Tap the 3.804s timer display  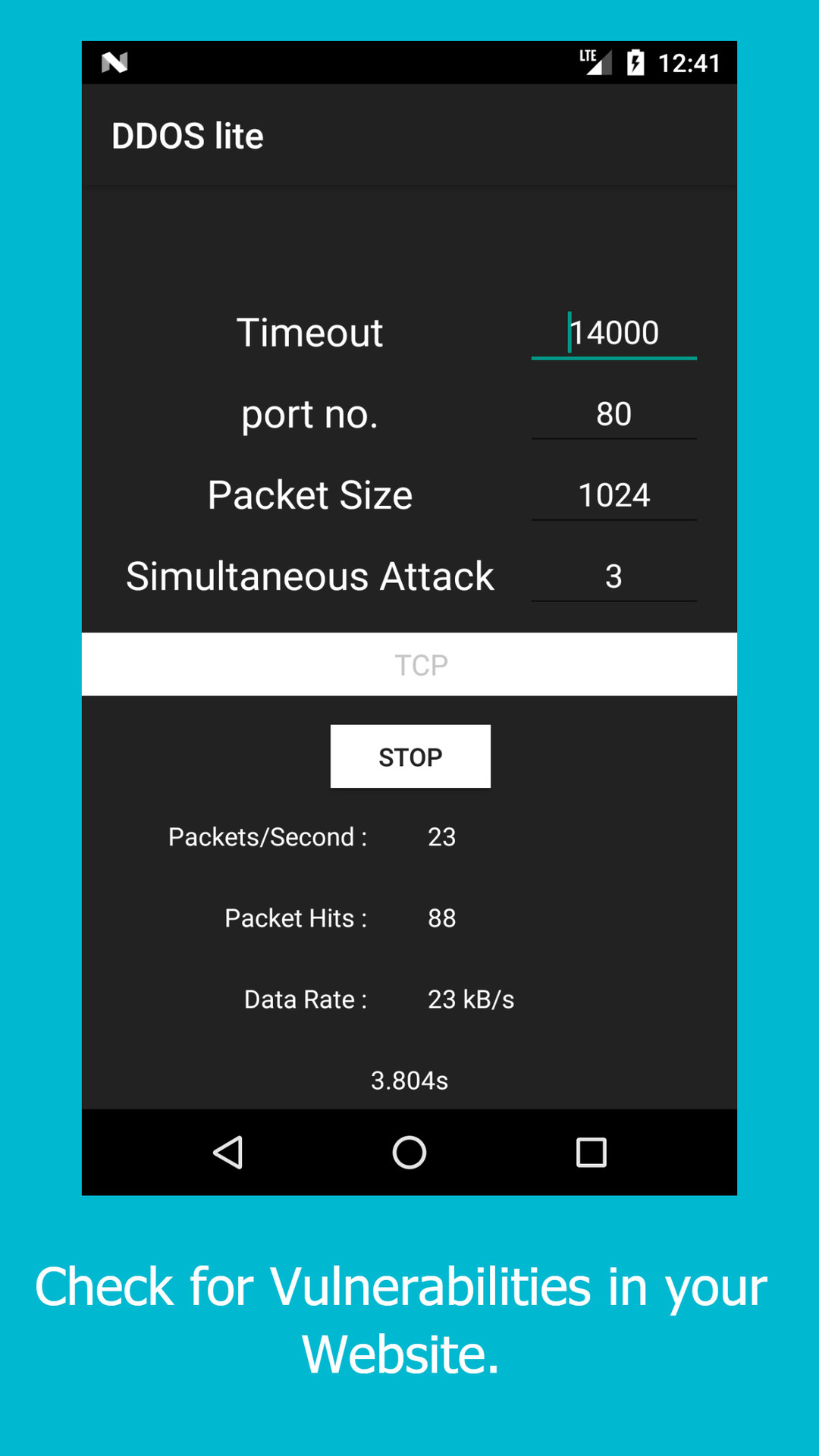coord(409,1081)
